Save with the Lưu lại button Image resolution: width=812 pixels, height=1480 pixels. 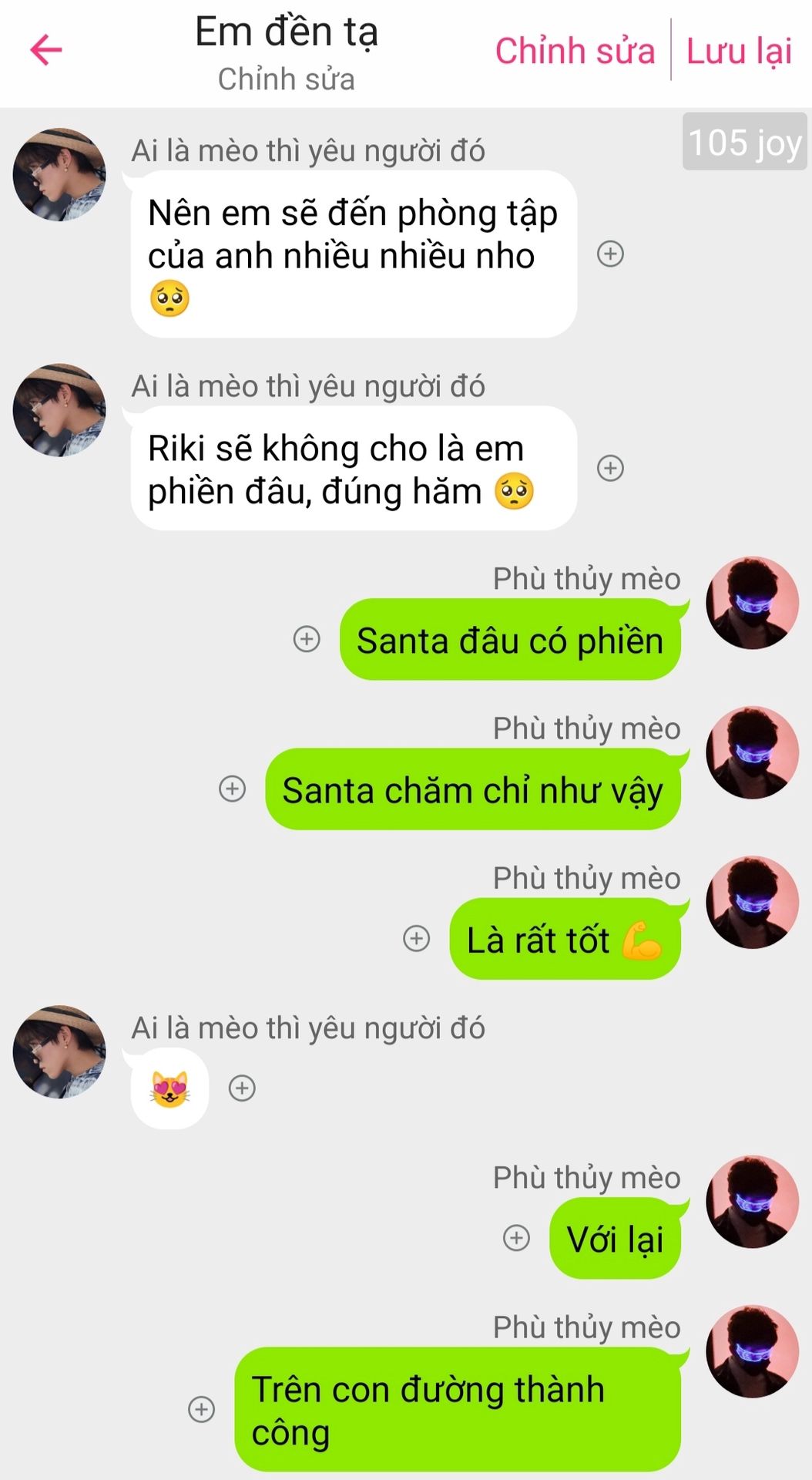coord(739,51)
